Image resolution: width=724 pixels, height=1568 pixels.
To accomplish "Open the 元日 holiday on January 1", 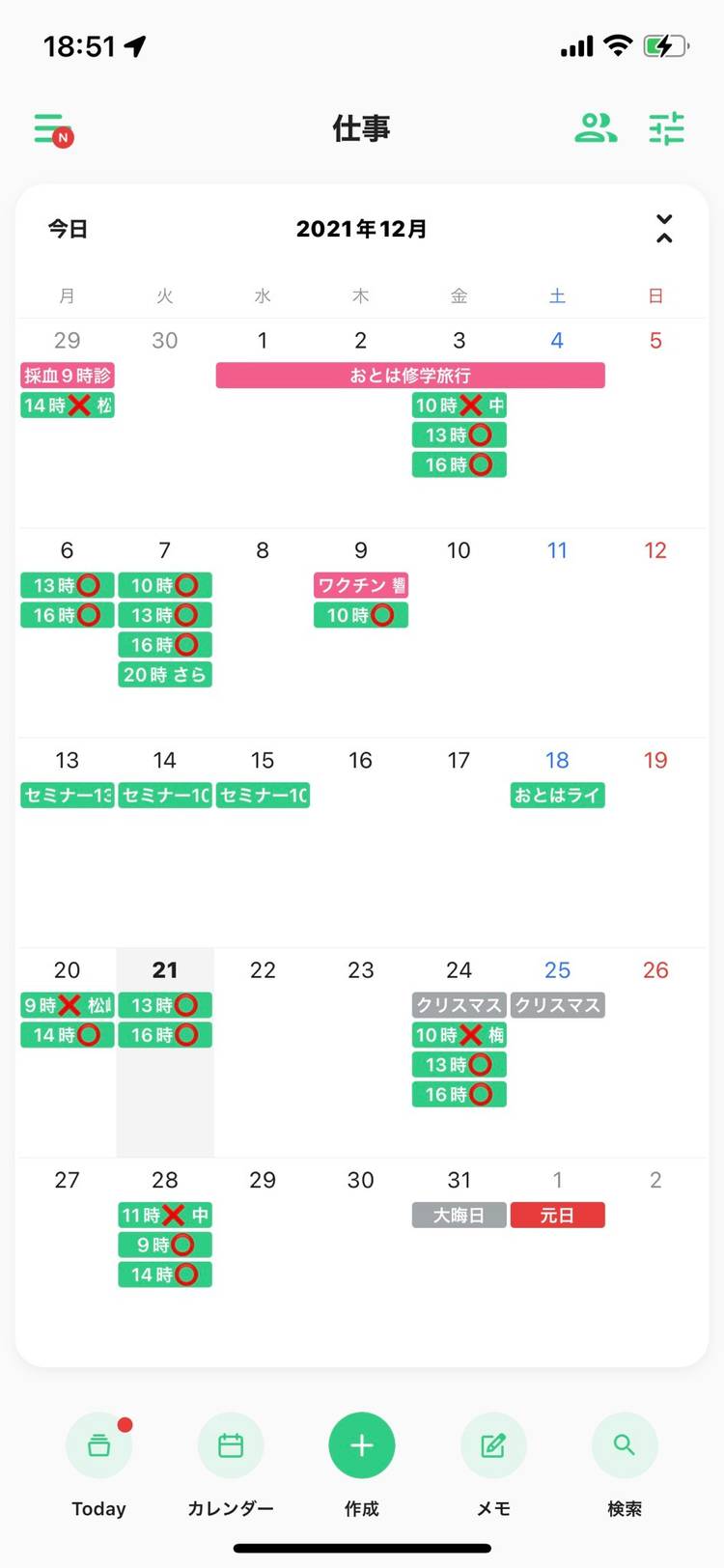I will tap(557, 1216).
